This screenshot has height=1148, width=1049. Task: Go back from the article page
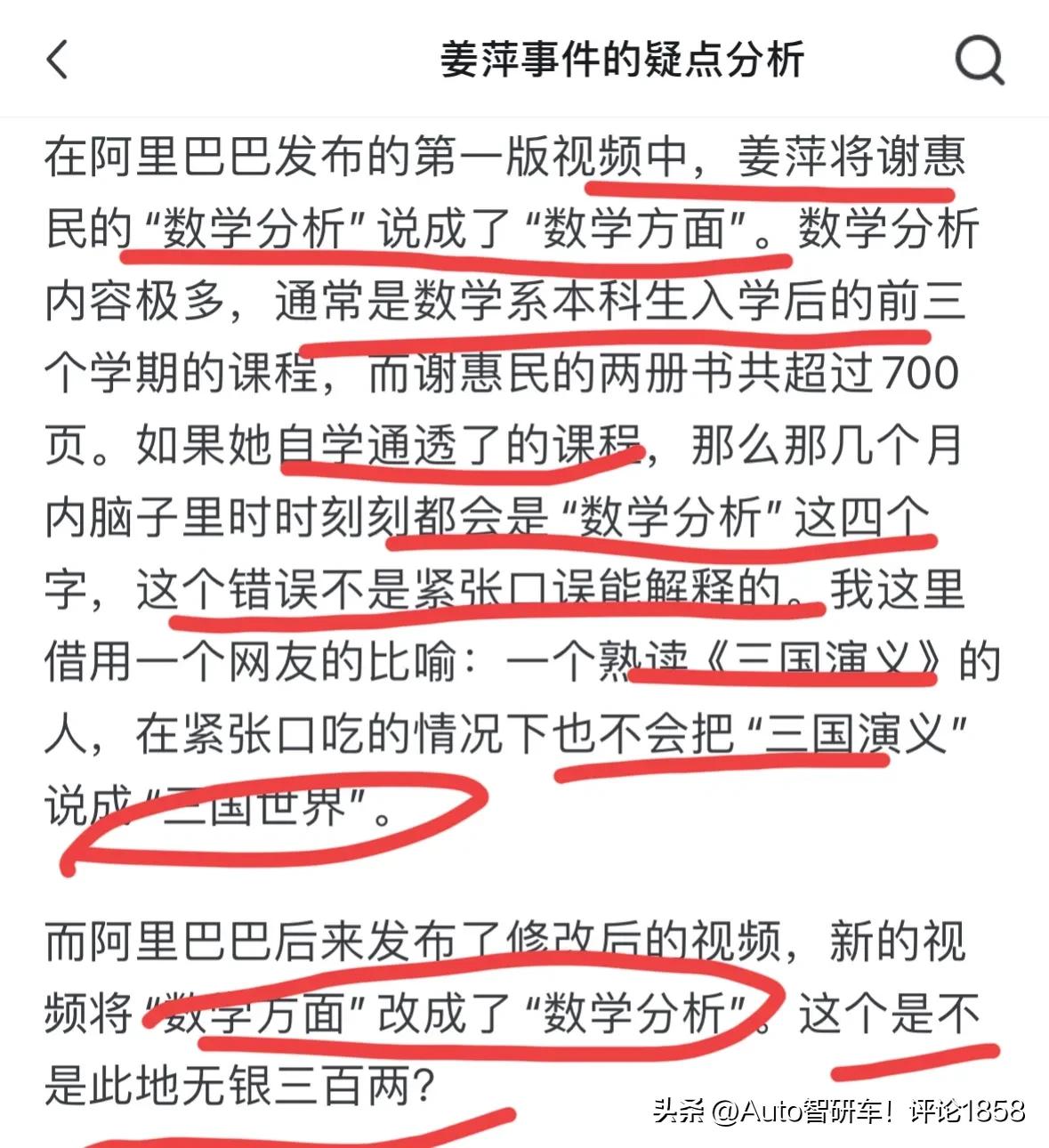pos(57,60)
